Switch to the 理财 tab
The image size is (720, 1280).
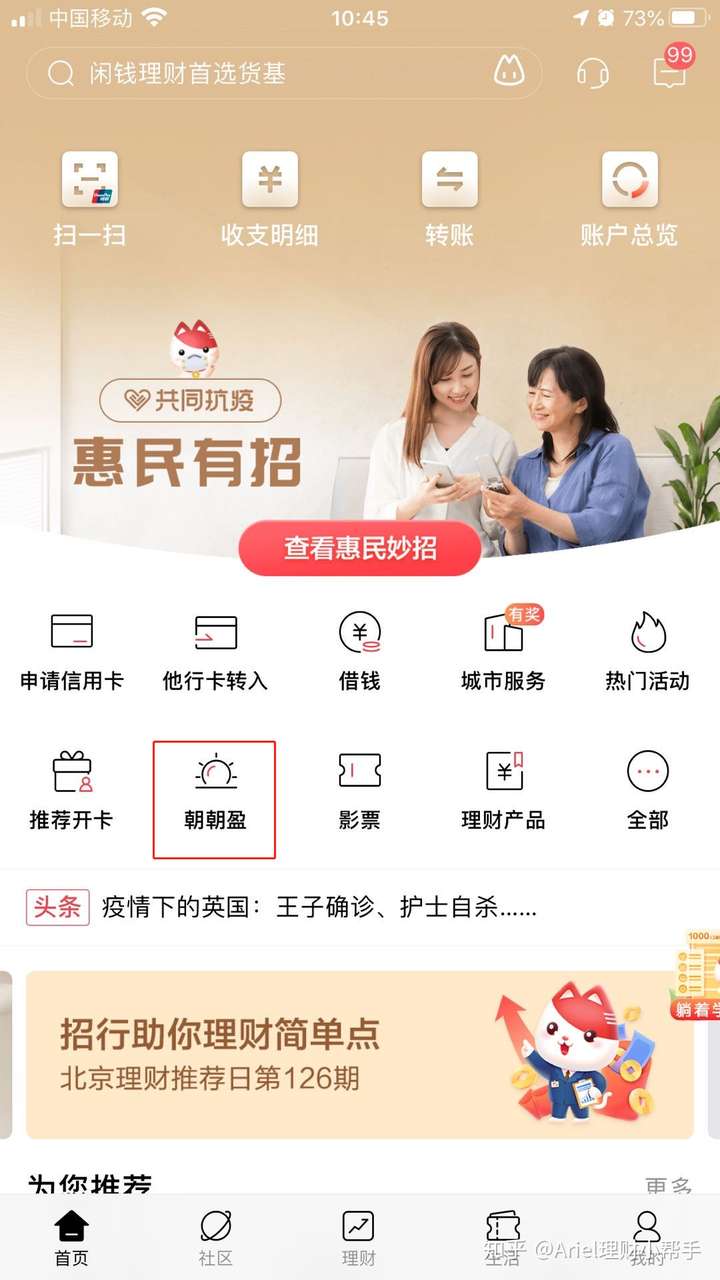(358, 1238)
